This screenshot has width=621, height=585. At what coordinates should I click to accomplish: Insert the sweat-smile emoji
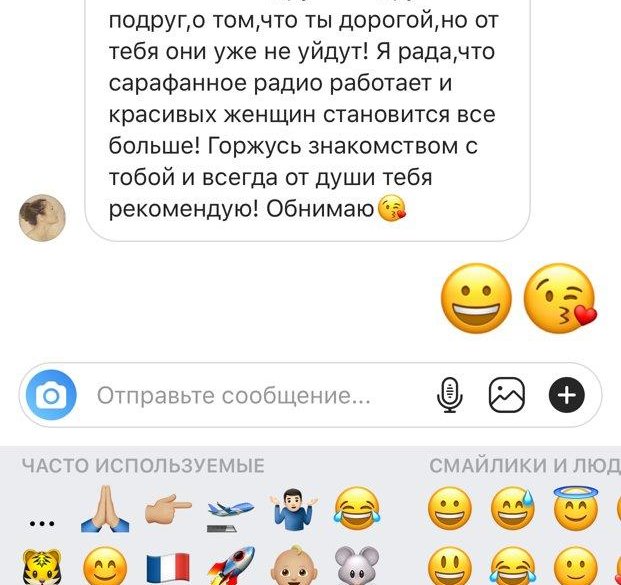click(x=513, y=508)
